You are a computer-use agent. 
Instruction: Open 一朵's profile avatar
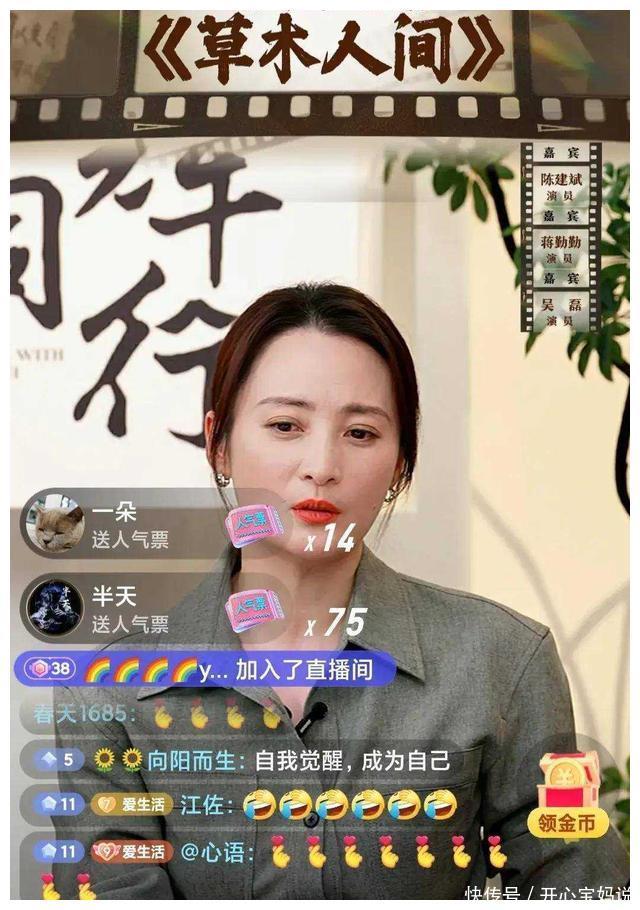[x=56, y=524]
